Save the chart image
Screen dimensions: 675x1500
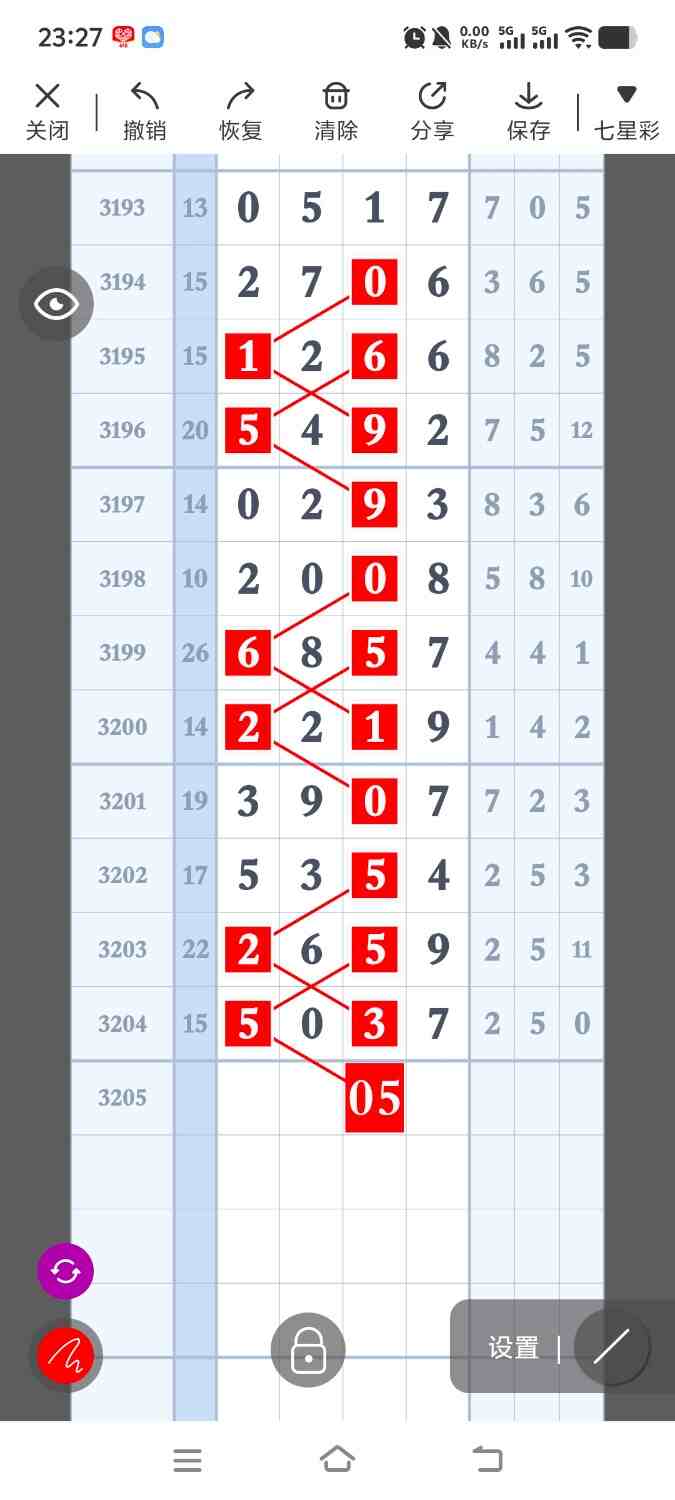pyautogui.click(x=528, y=111)
